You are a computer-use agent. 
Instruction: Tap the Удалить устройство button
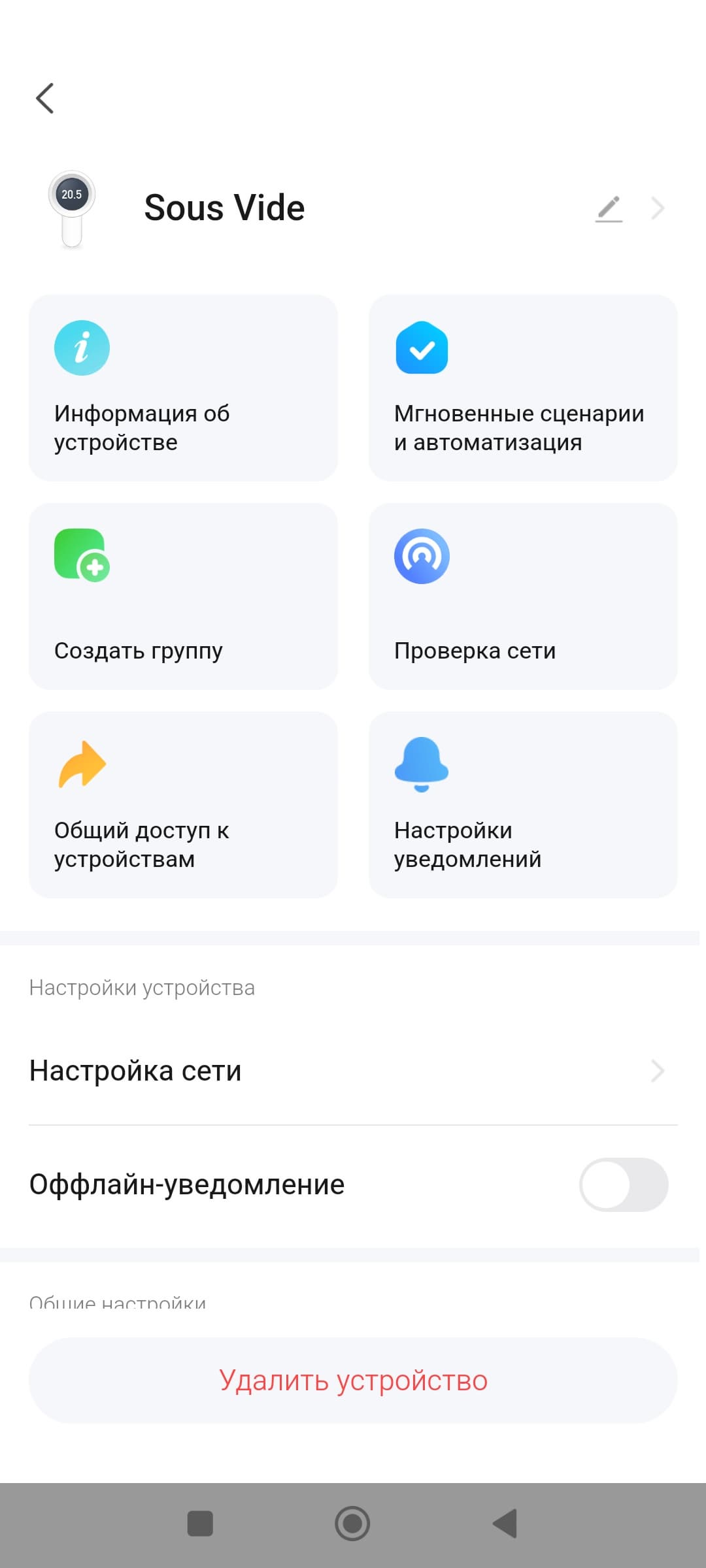tap(353, 1380)
